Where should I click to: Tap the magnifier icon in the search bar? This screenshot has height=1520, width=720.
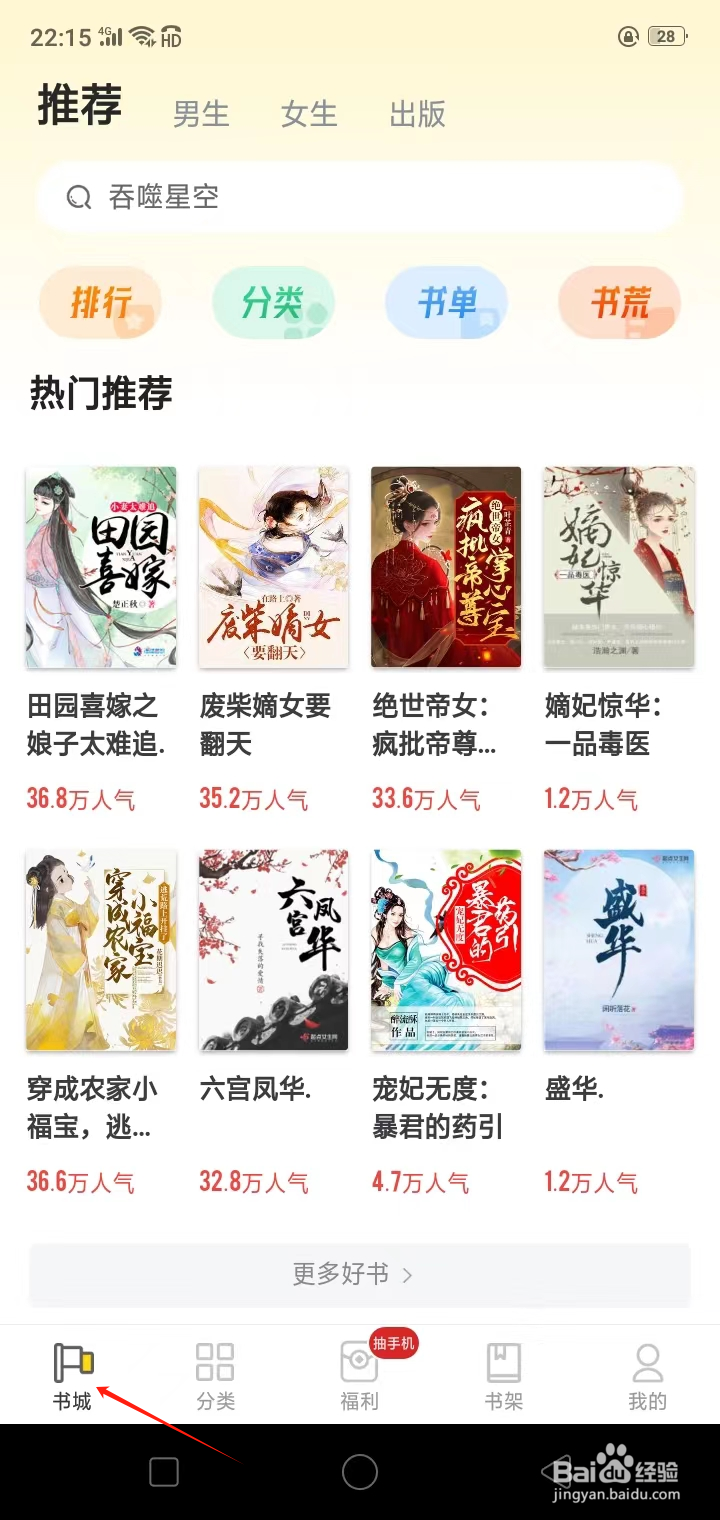(x=78, y=197)
